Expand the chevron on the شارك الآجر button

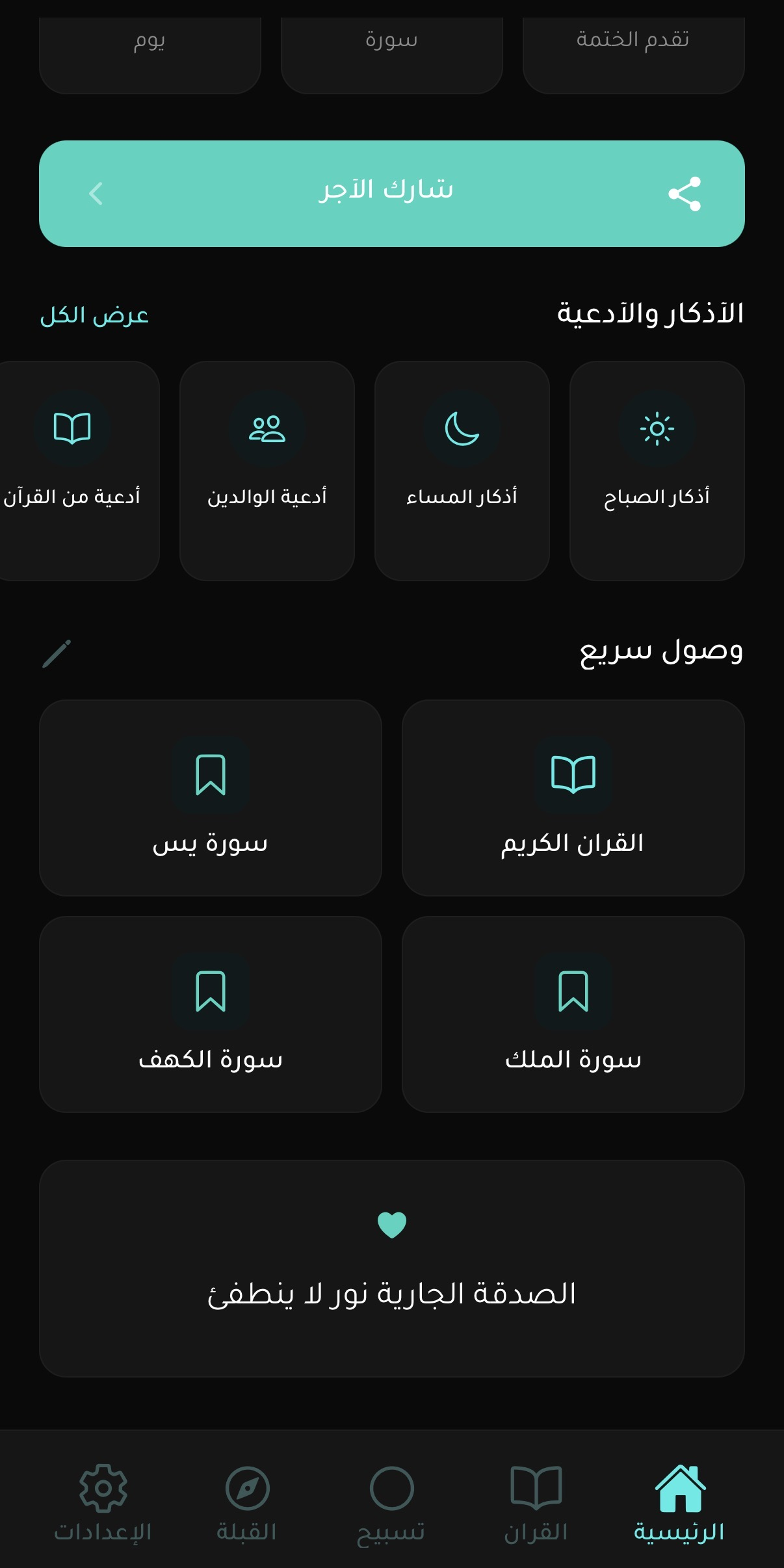click(96, 193)
